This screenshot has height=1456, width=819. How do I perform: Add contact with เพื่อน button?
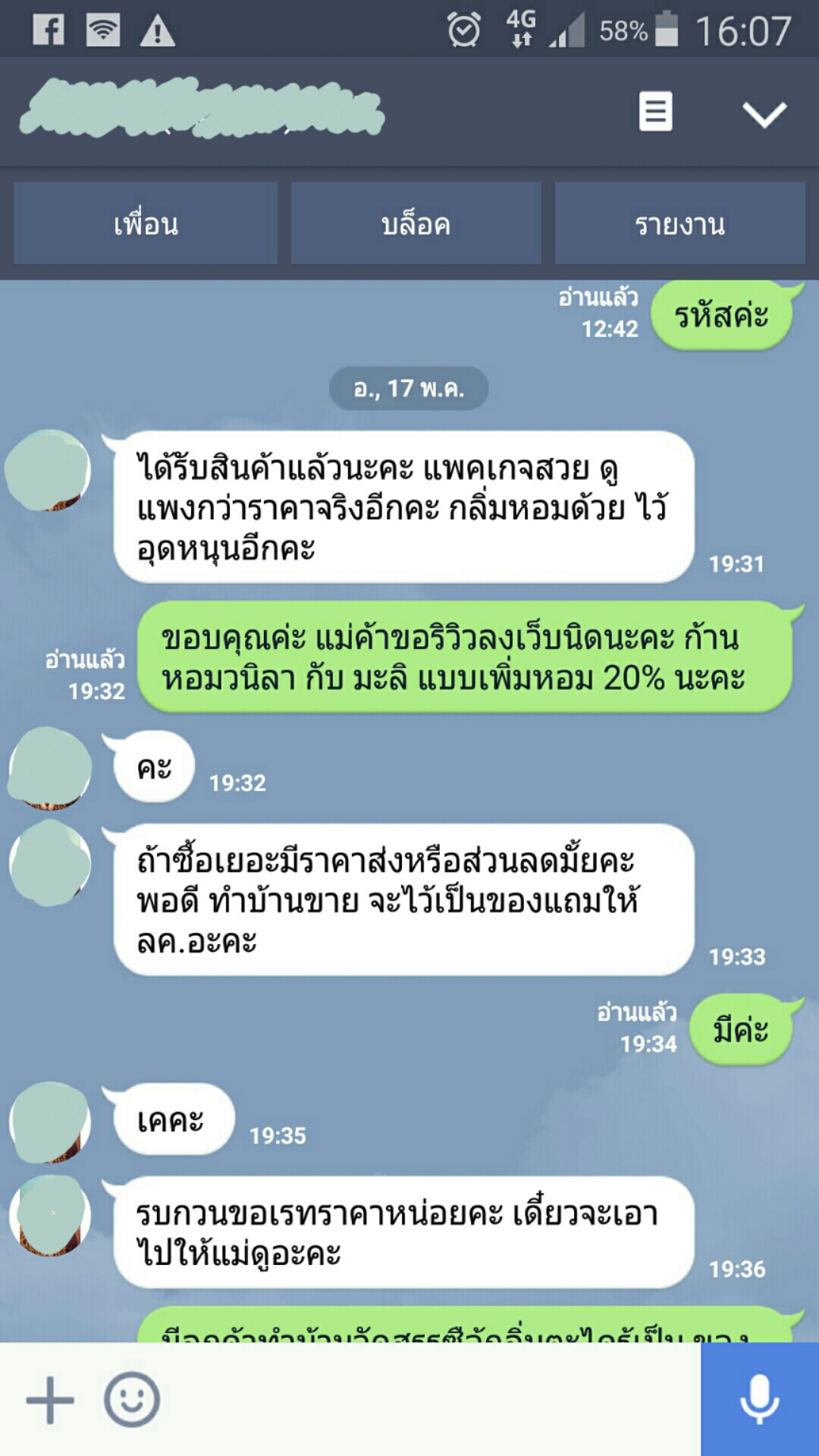146,224
